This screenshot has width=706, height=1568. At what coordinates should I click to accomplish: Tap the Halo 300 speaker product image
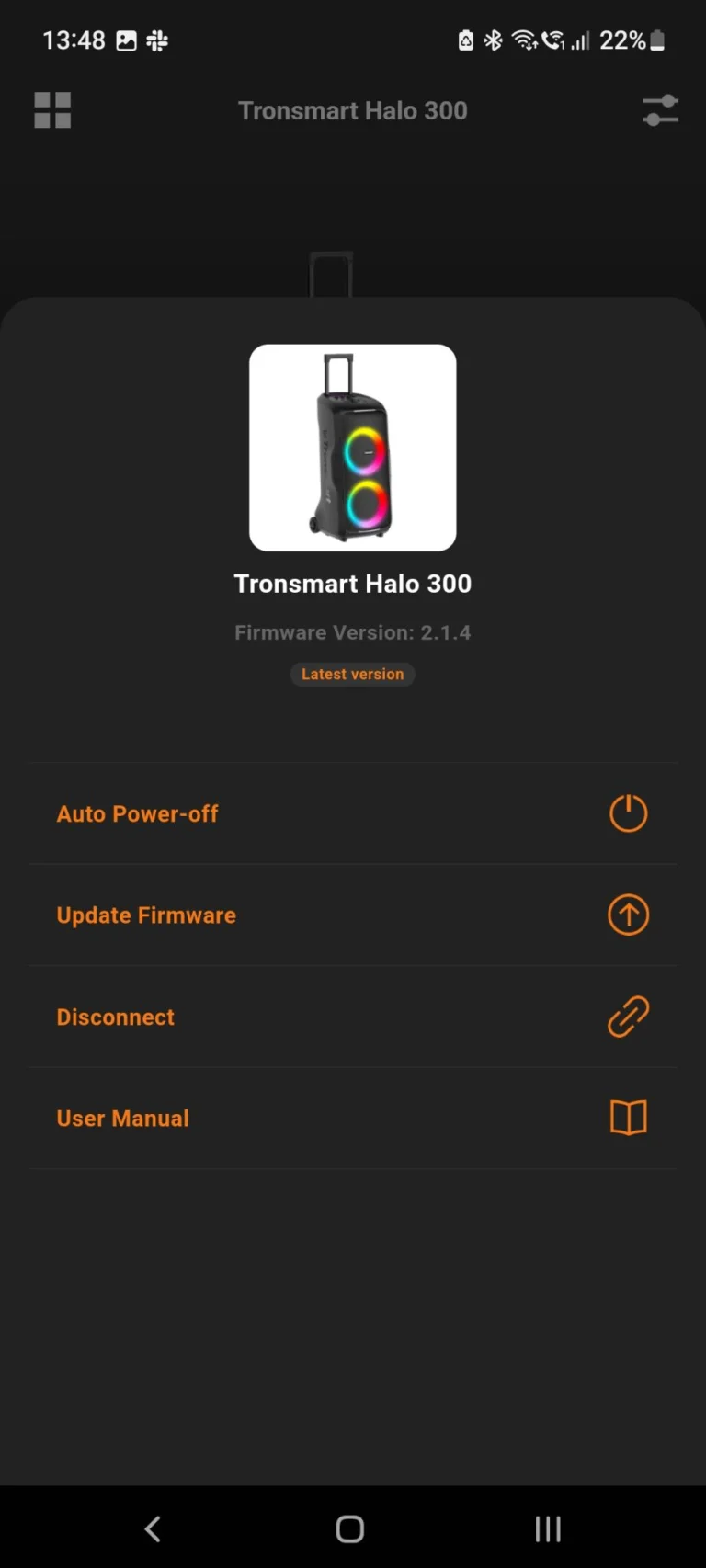(353, 447)
